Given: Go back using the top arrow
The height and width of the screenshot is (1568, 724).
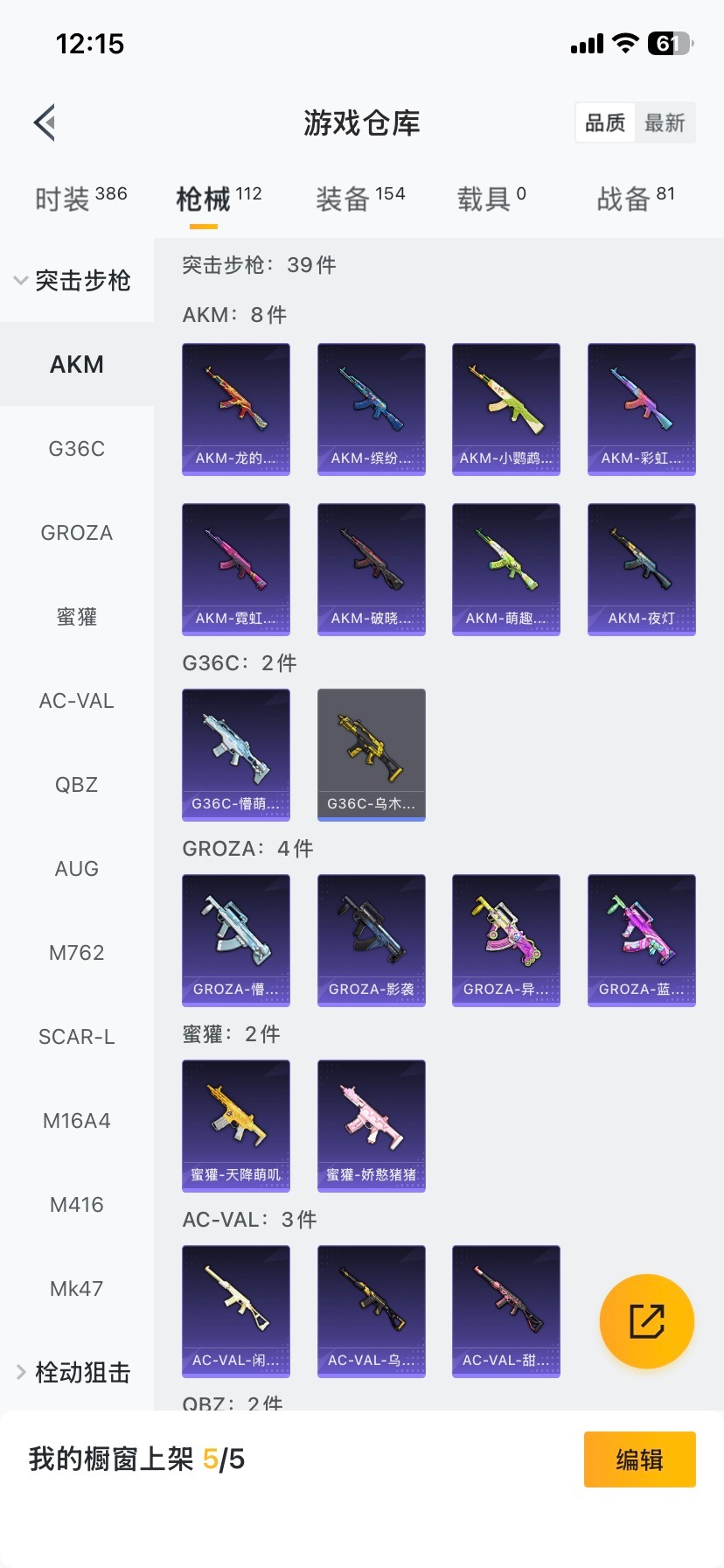Looking at the screenshot, I should point(45,122).
